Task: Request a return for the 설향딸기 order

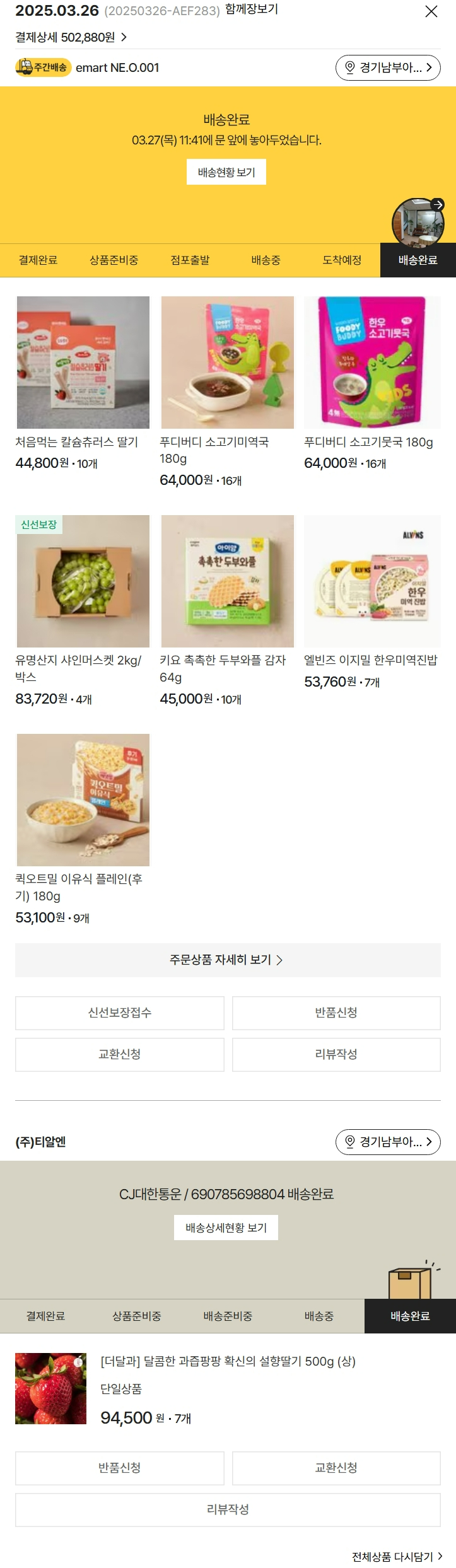Action: click(x=120, y=1468)
